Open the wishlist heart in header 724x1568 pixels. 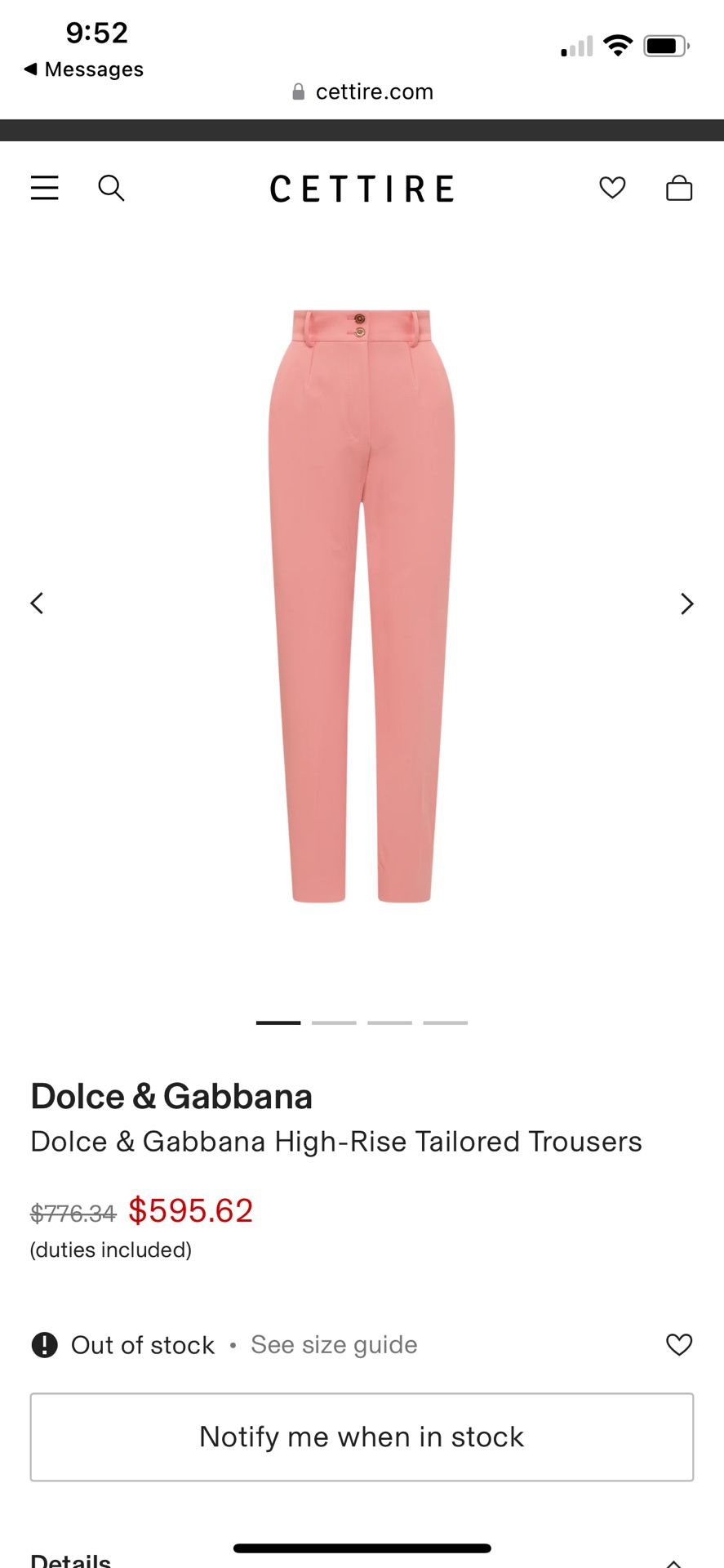click(612, 188)
